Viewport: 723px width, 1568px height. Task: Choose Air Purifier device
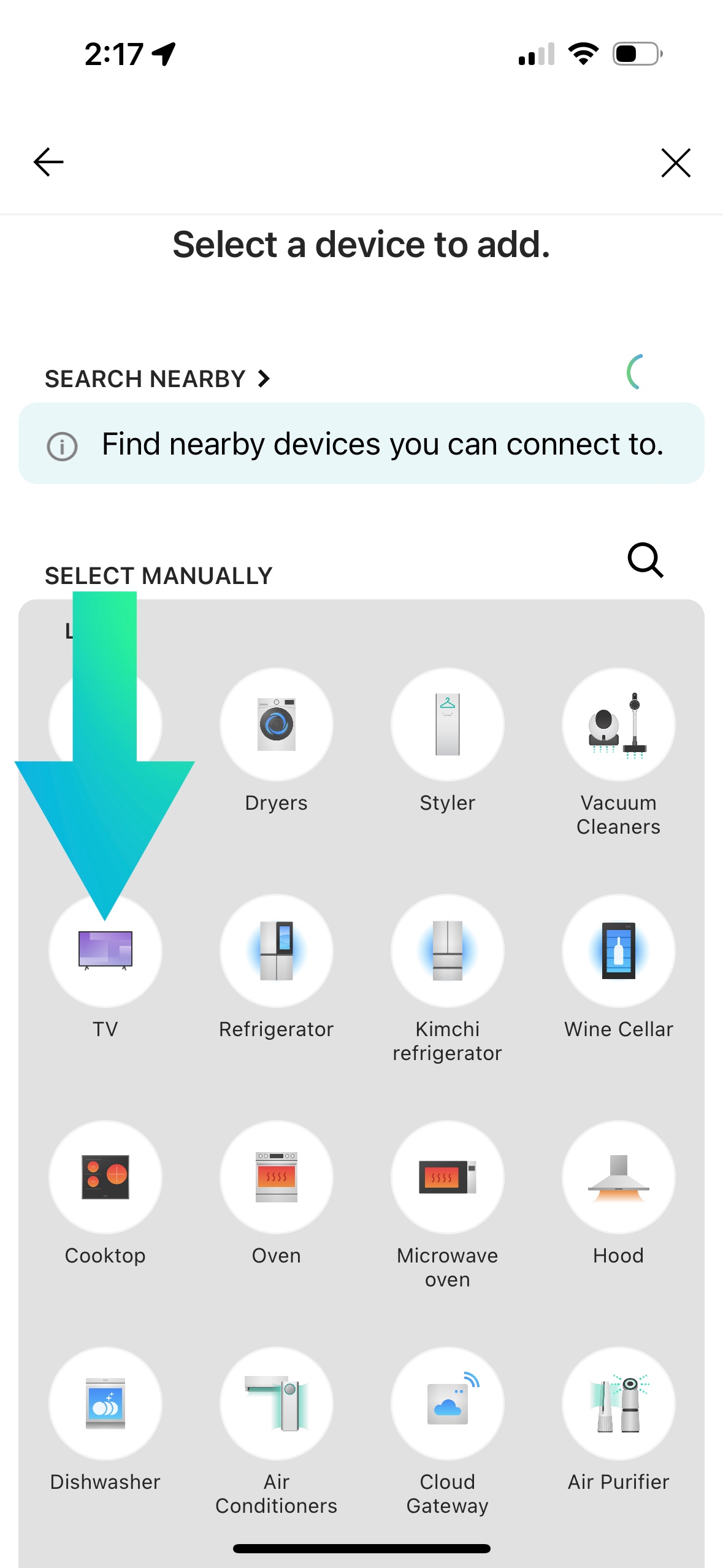click(618, 1404)
